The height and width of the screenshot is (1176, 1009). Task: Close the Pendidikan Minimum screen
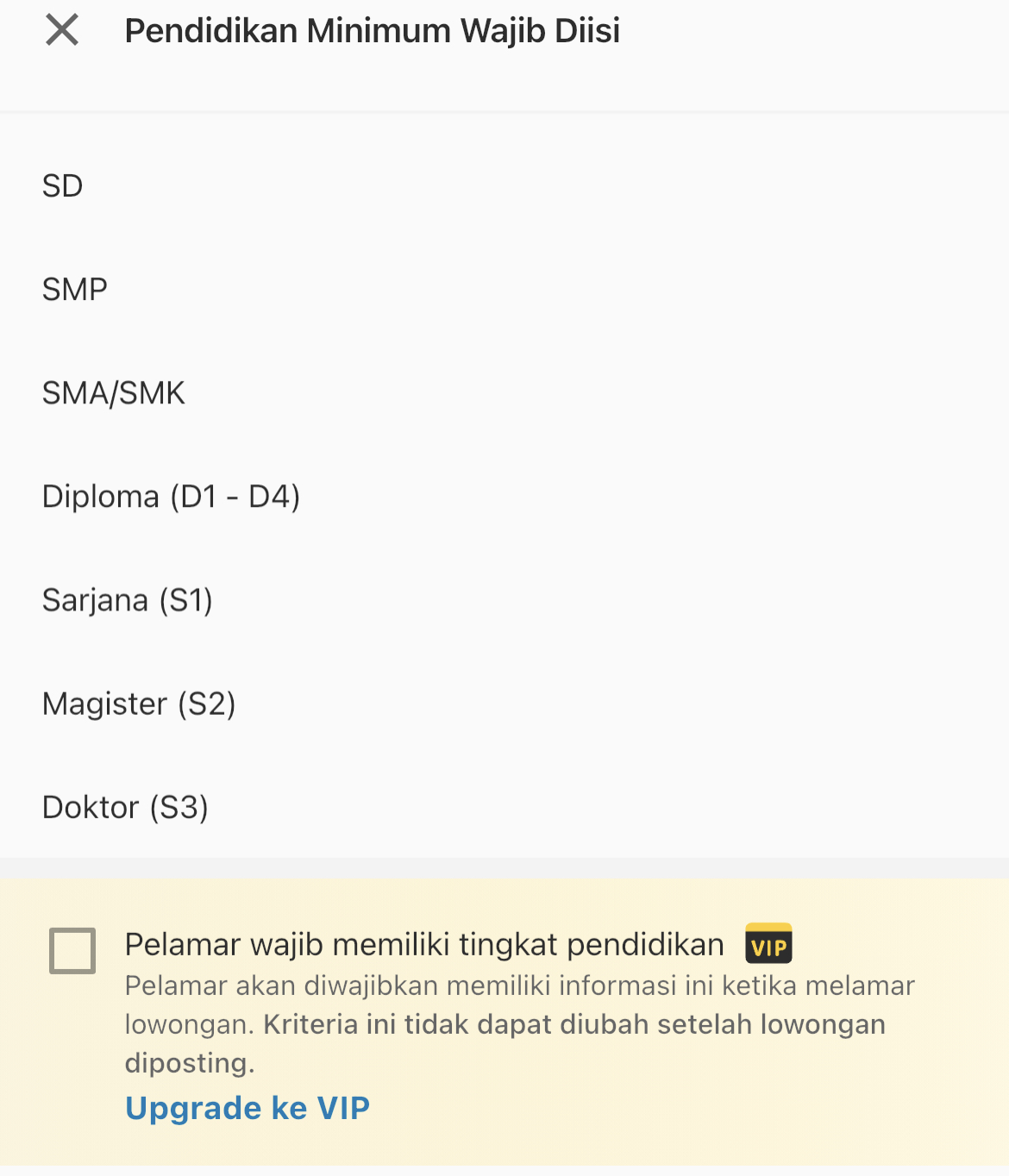pos(62,30)
